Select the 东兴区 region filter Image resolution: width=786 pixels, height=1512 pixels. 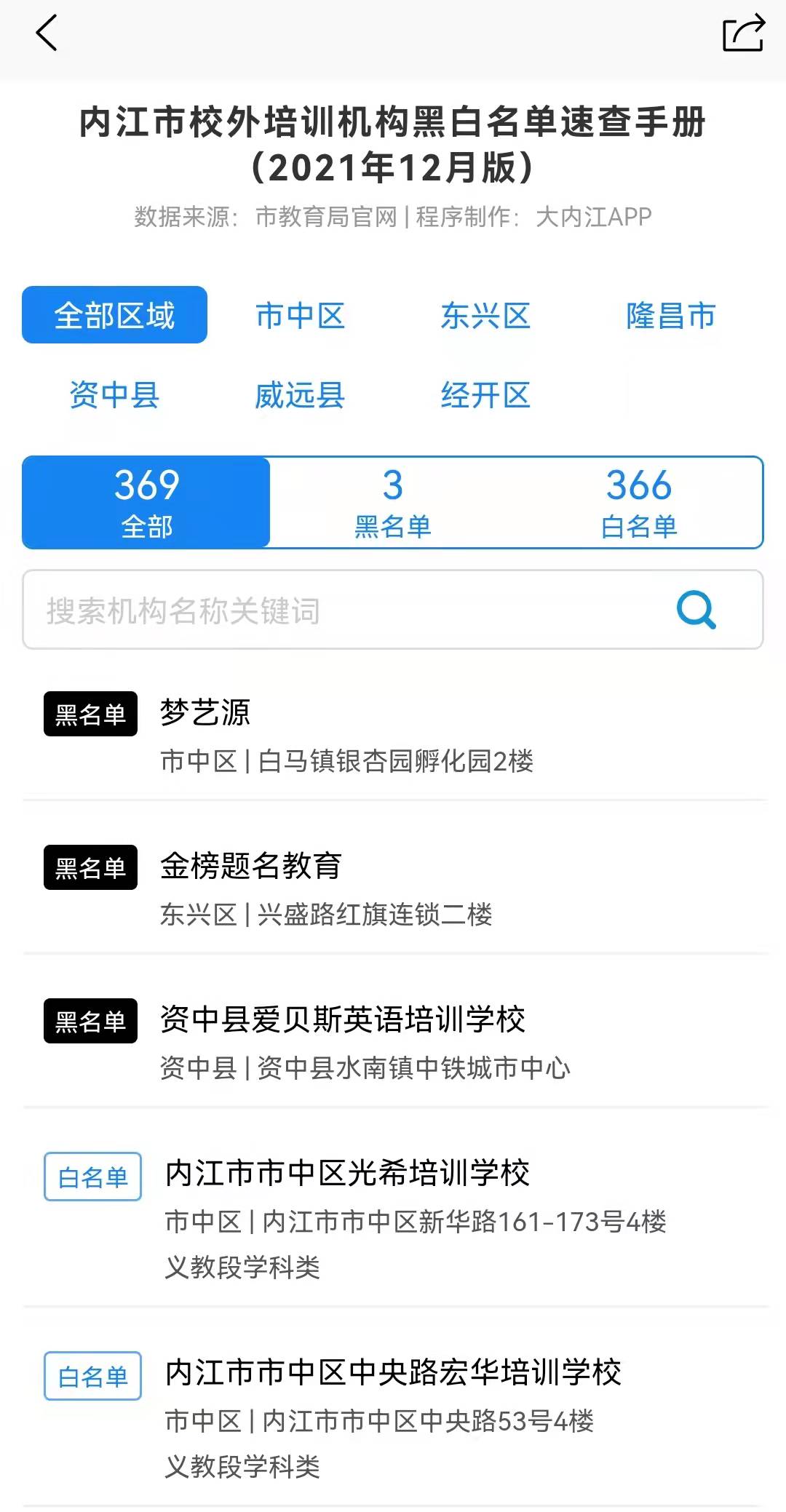click(x=486, y=316)
